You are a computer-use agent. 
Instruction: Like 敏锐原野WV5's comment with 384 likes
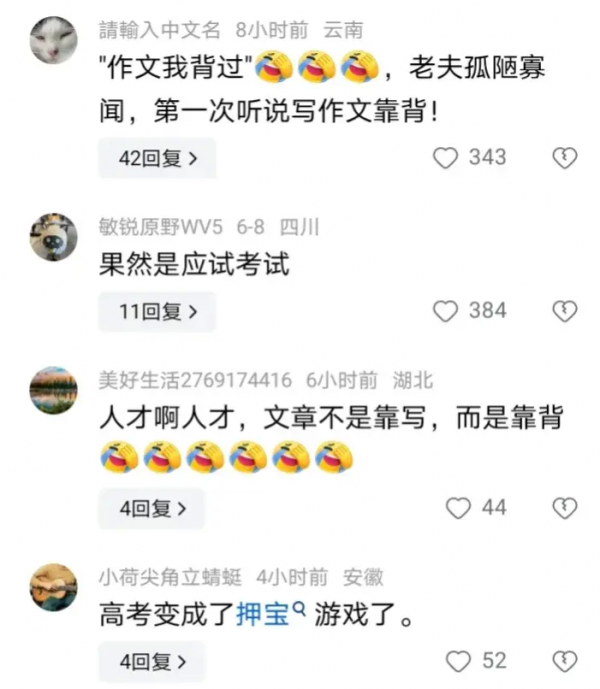click(445, 311)
